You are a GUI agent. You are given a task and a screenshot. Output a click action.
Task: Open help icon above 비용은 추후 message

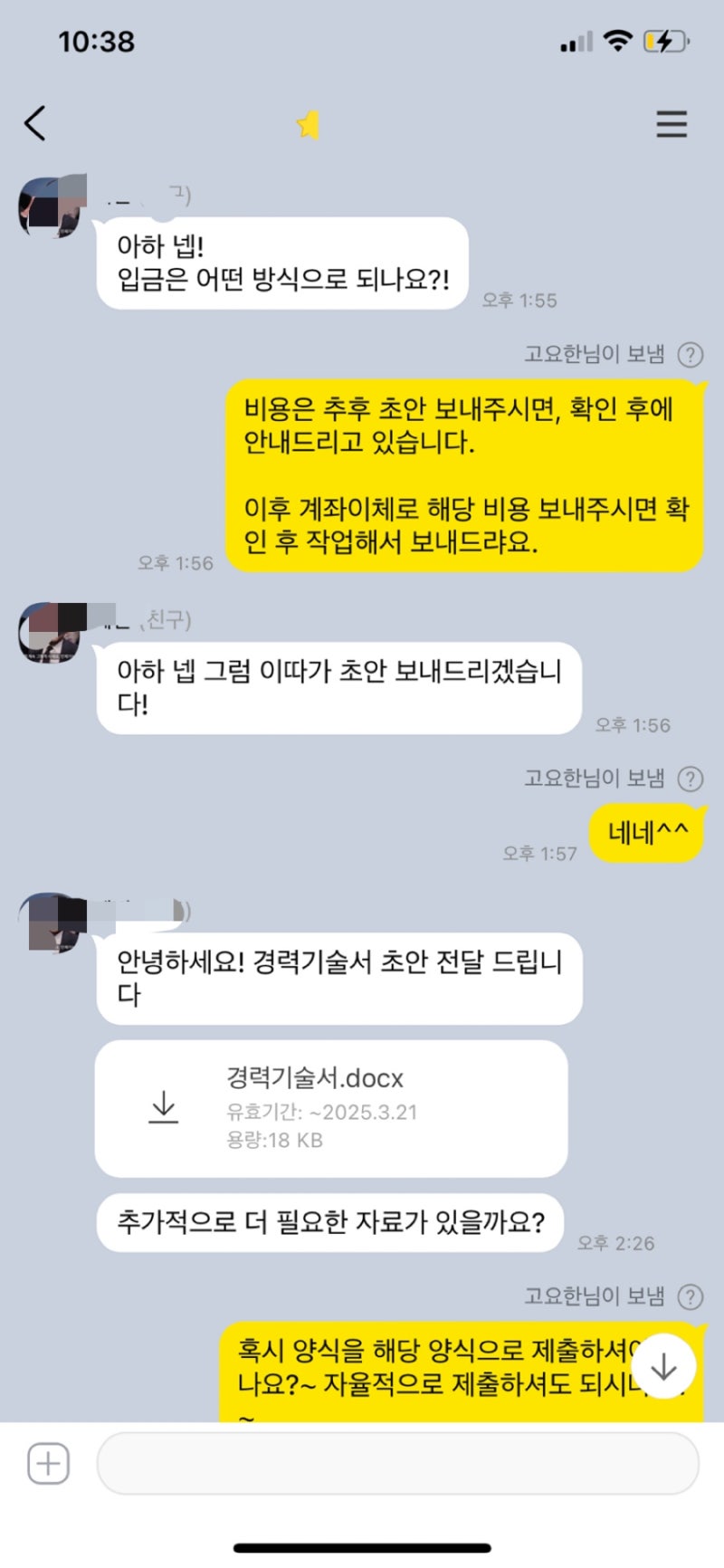coord(691,355)
